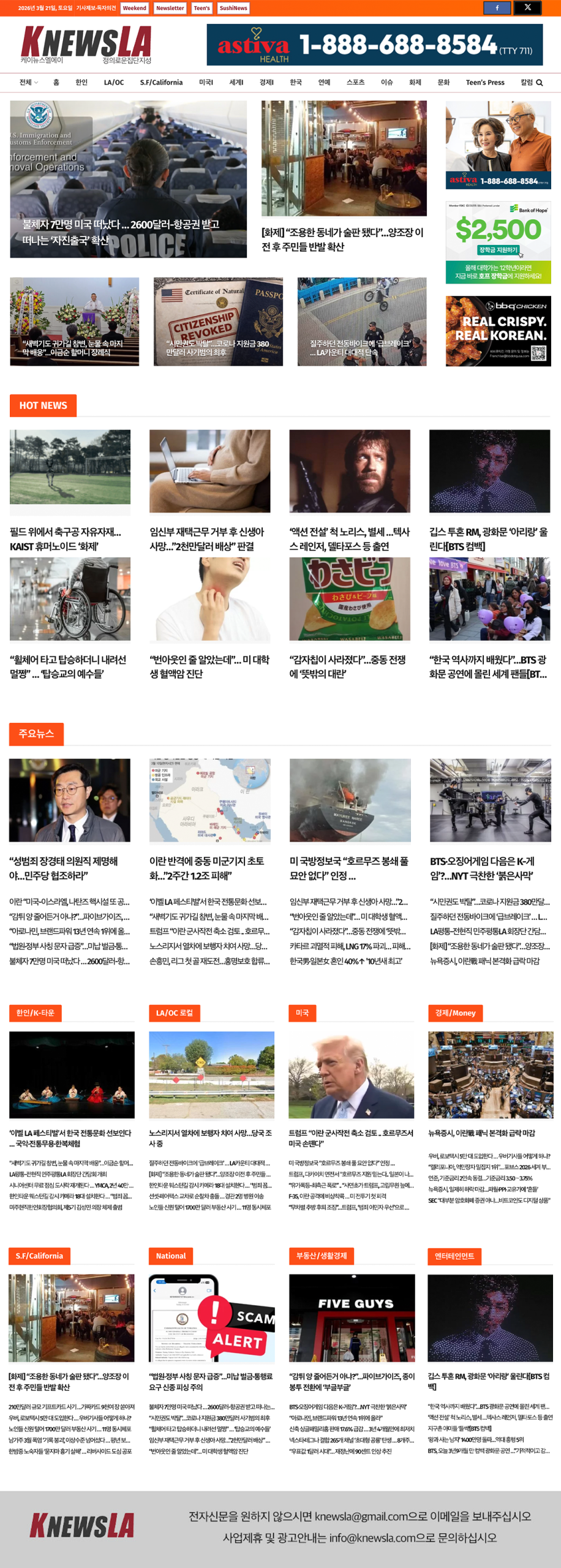Open the Bank of Hope $2,500 scholarship ad
Image resolution: width=561 pixels, height=1568 pixels.
[x=498, y=242]
